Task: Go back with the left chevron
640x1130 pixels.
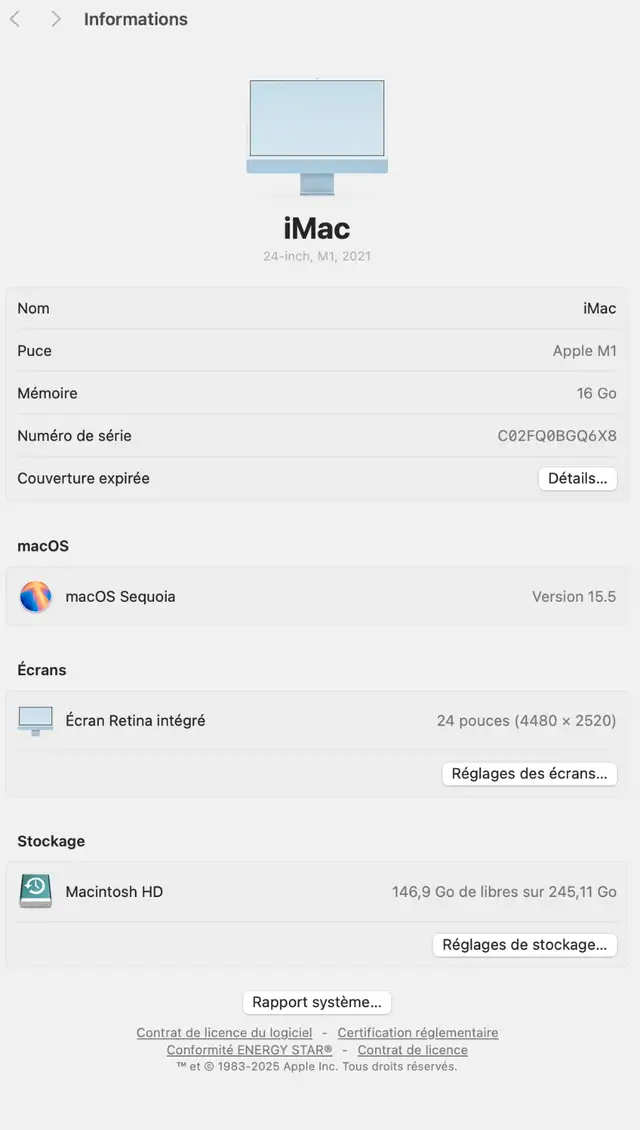Action: pyautogui.click(x=15, y=19)
